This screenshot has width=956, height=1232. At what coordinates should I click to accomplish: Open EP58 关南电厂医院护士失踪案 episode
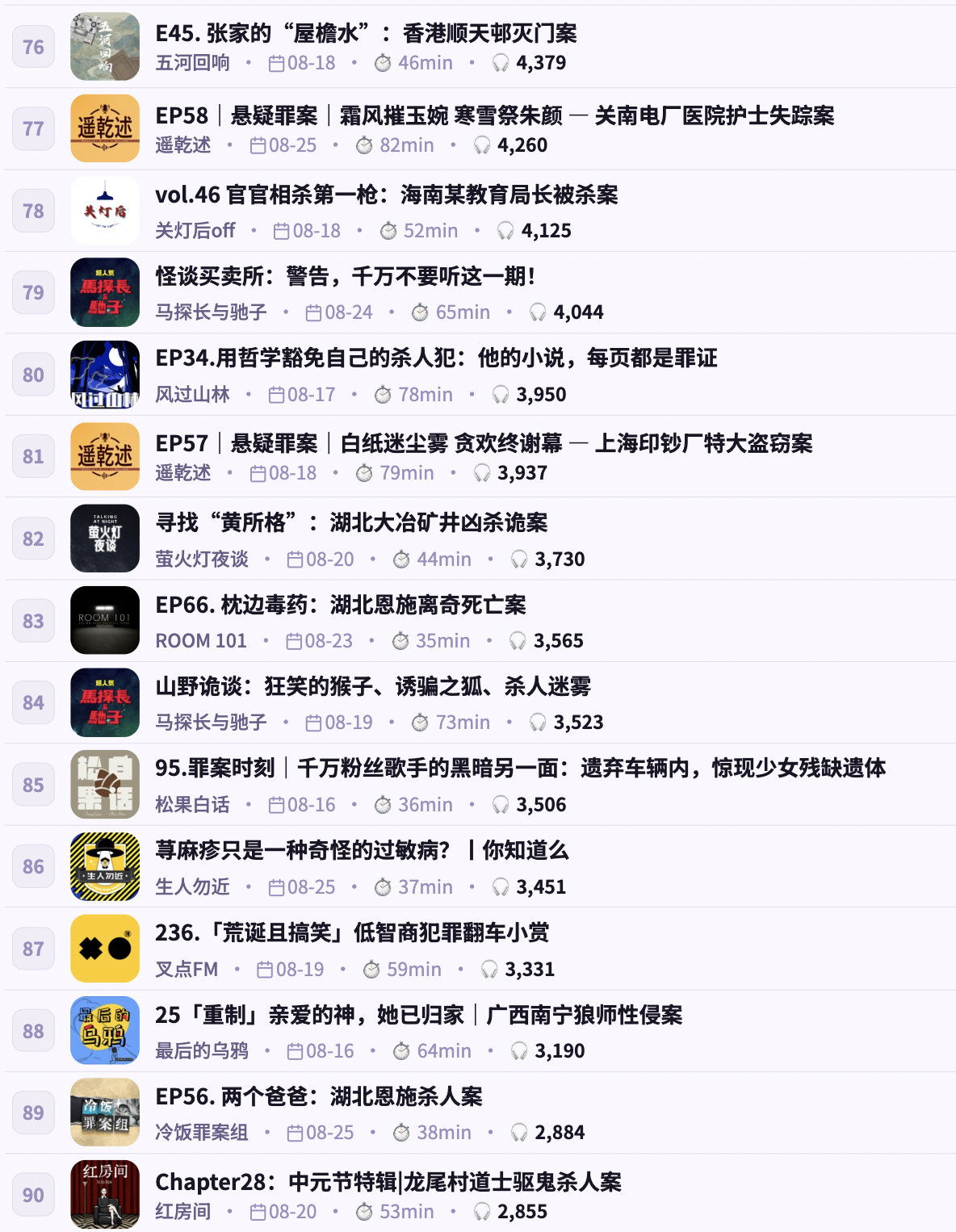(494, 115)
